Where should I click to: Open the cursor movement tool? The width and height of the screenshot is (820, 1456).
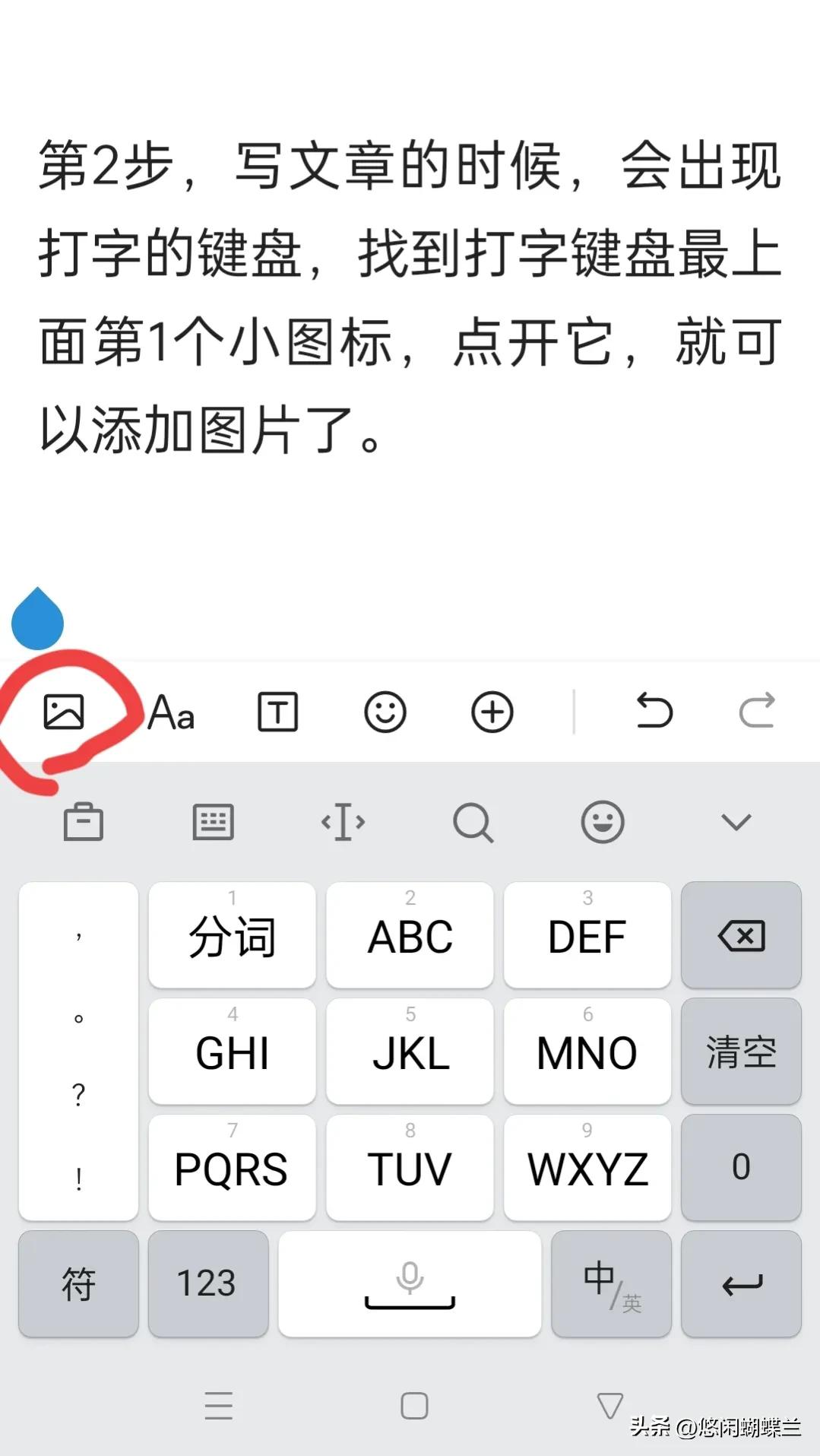pyautogui.click(x=343, y=822)
